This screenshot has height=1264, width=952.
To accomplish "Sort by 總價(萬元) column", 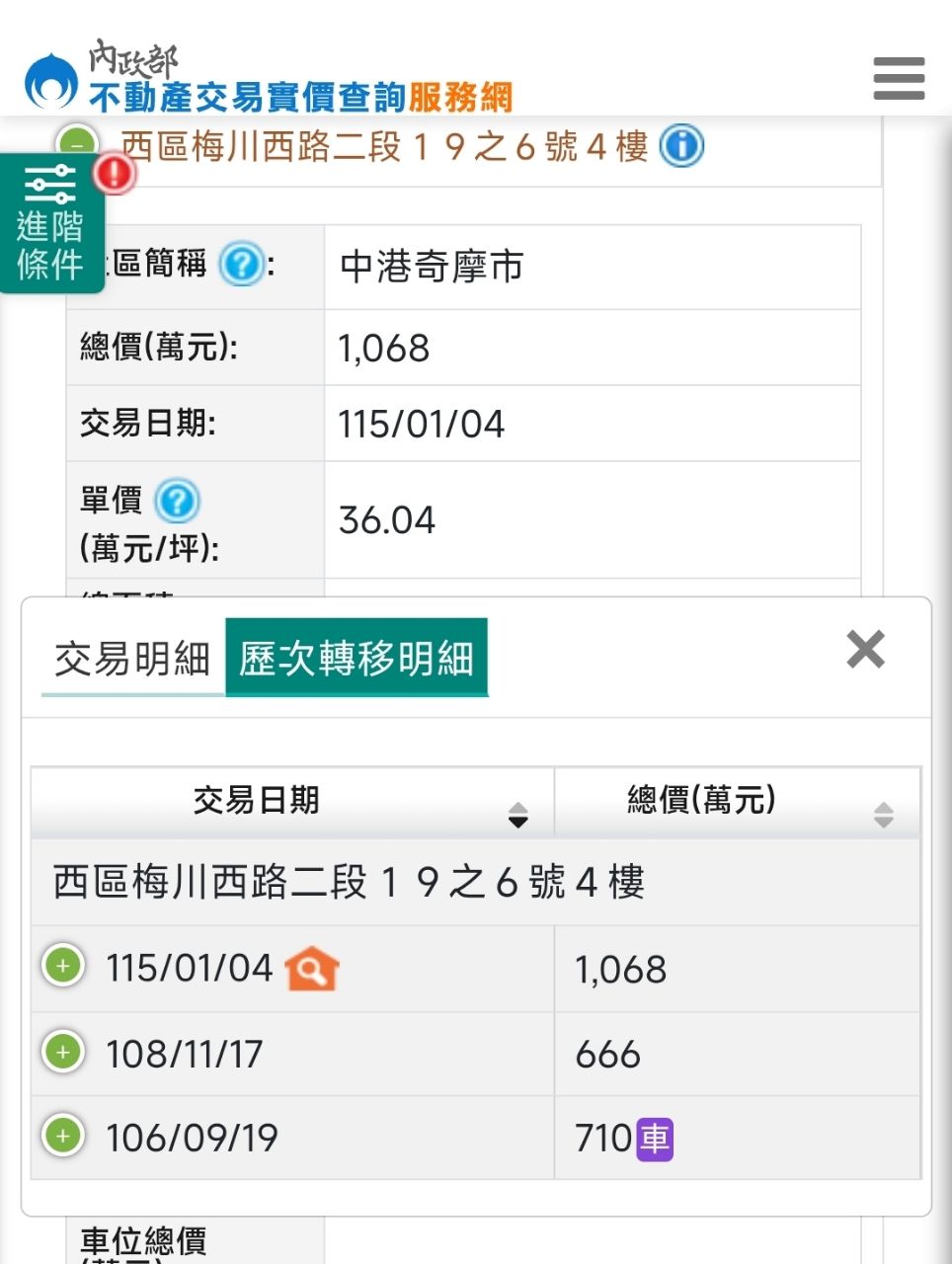I will pyautogui.click(x=738, y=802).
